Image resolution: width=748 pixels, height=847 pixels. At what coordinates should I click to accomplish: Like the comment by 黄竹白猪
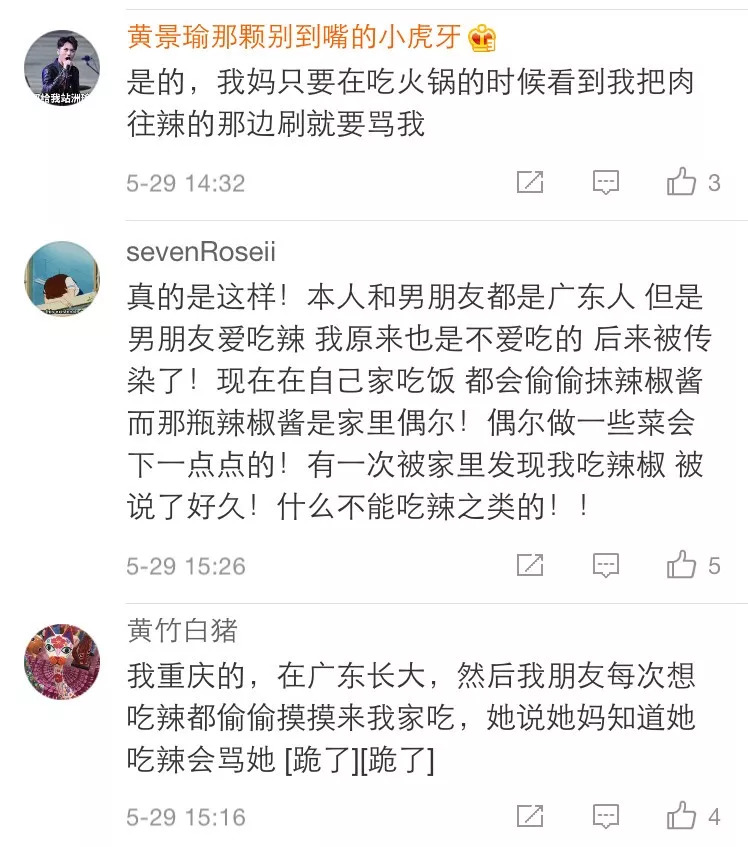tap(682, 816)
